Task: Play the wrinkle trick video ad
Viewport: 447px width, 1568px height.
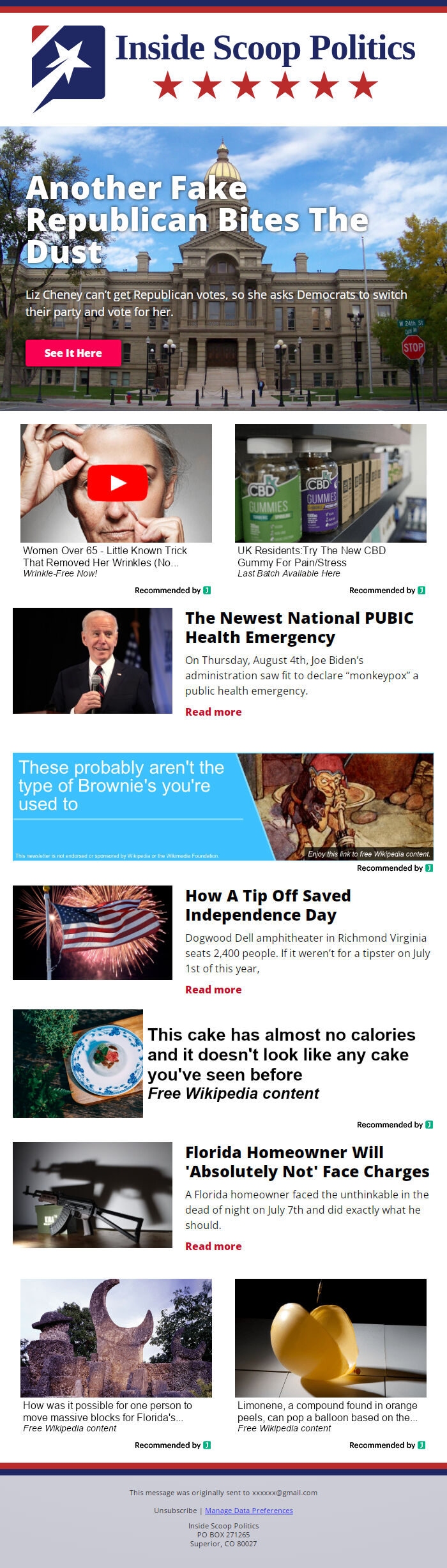Action: click(x=117, y=483)
